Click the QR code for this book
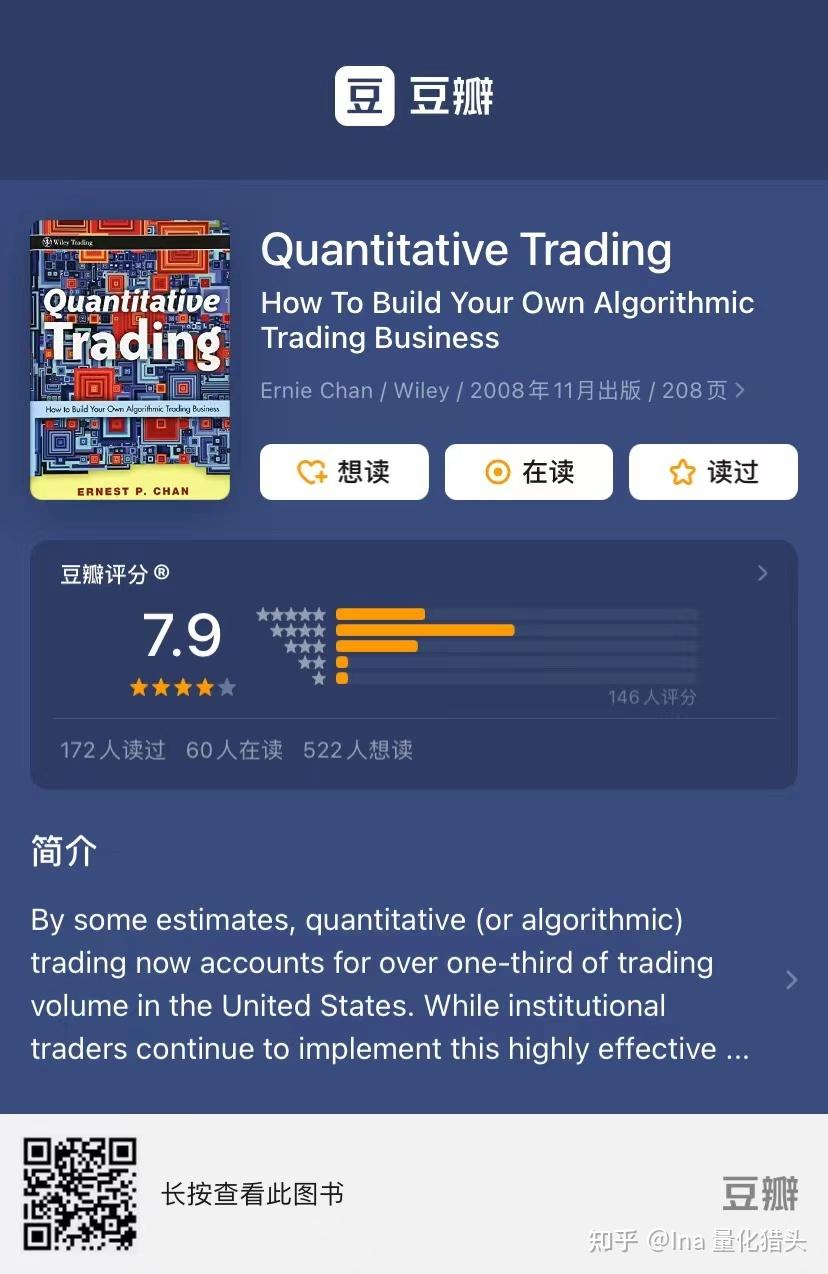This screenshot has height=1274, width=828. click(81, 1193)
